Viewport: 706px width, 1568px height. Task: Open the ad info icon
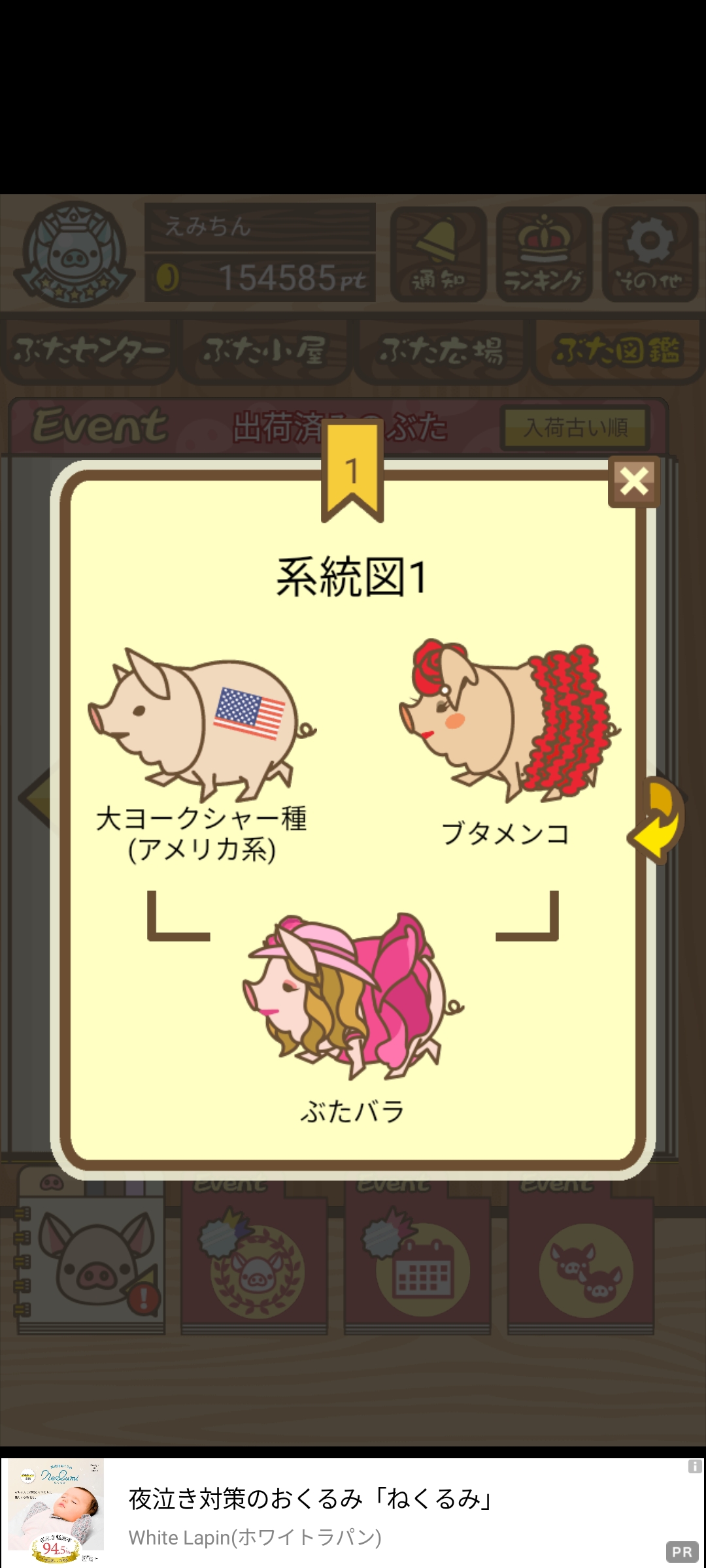[x=694, y=1467]
